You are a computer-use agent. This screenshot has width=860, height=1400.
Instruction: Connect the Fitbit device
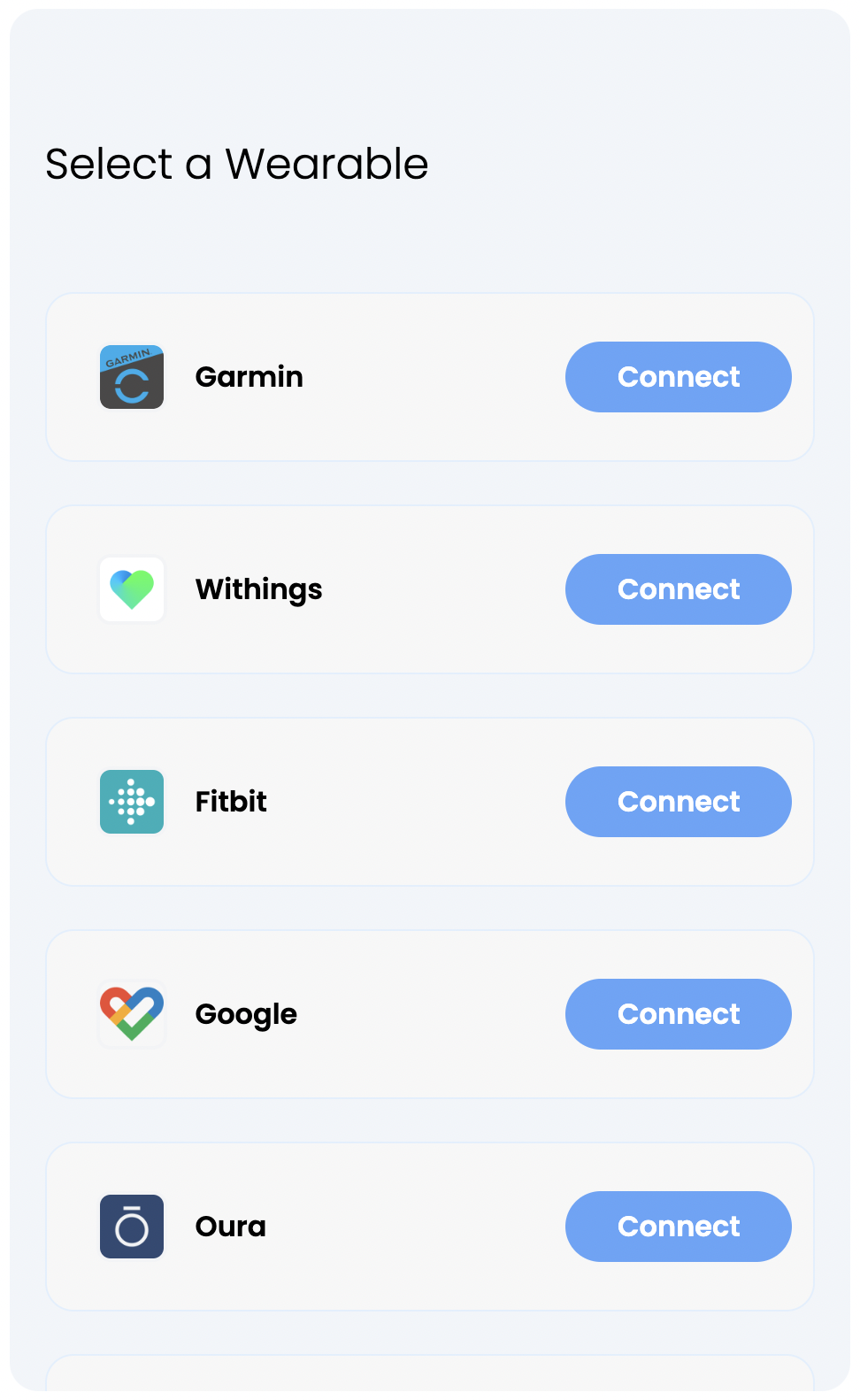tap(678, 802)
